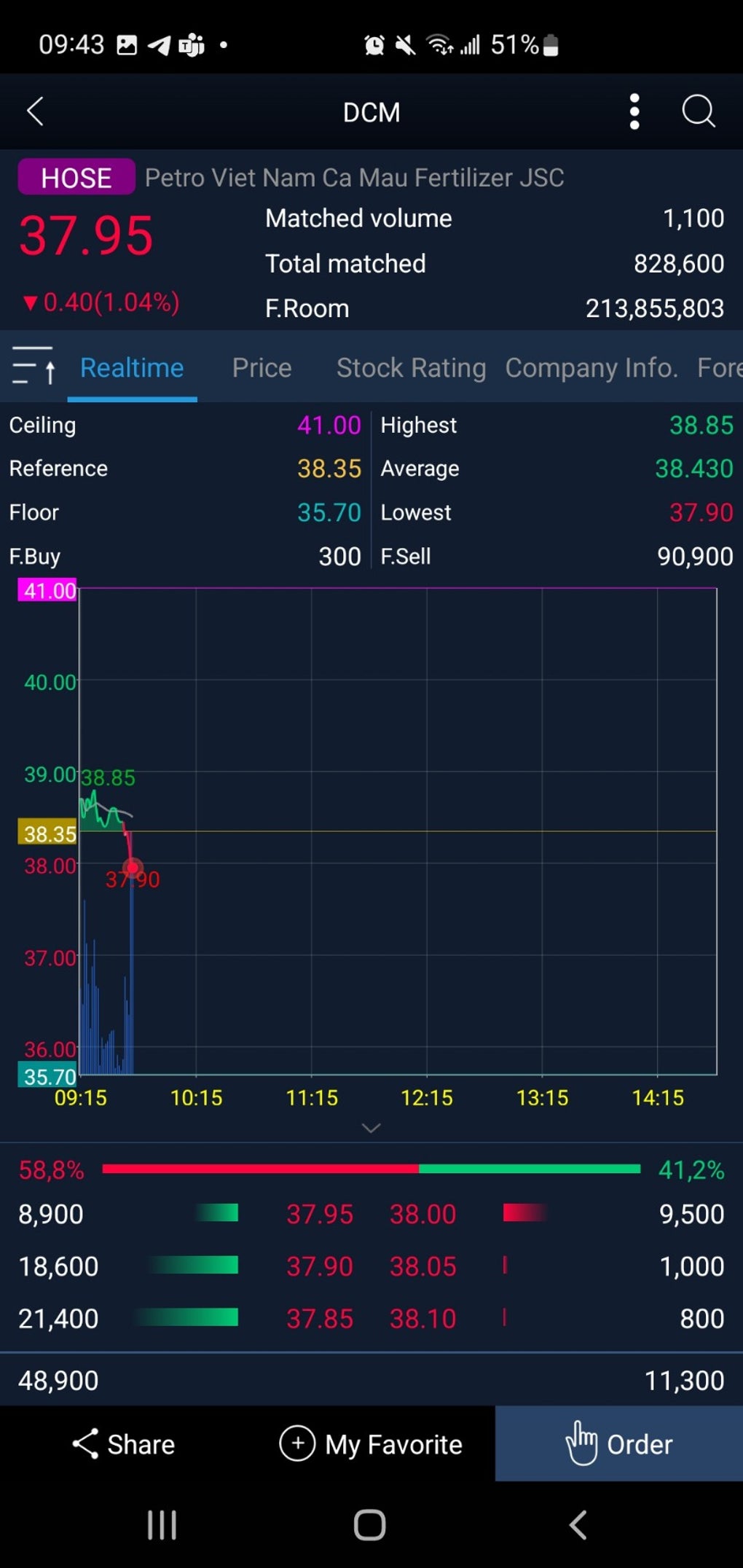
Task: Open the Stock Rating tab
Action: 411,368
